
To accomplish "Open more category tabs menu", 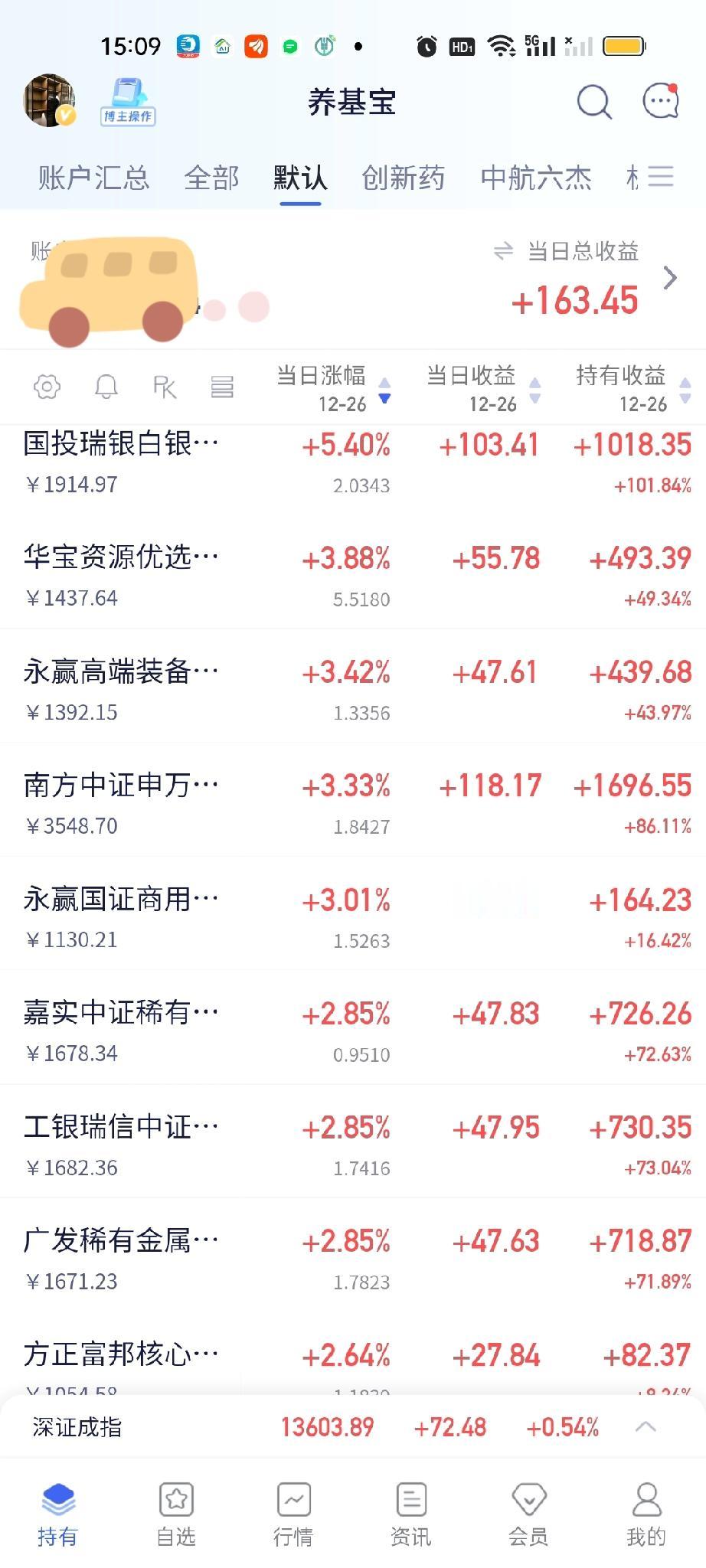I will (x=663, y=177).
